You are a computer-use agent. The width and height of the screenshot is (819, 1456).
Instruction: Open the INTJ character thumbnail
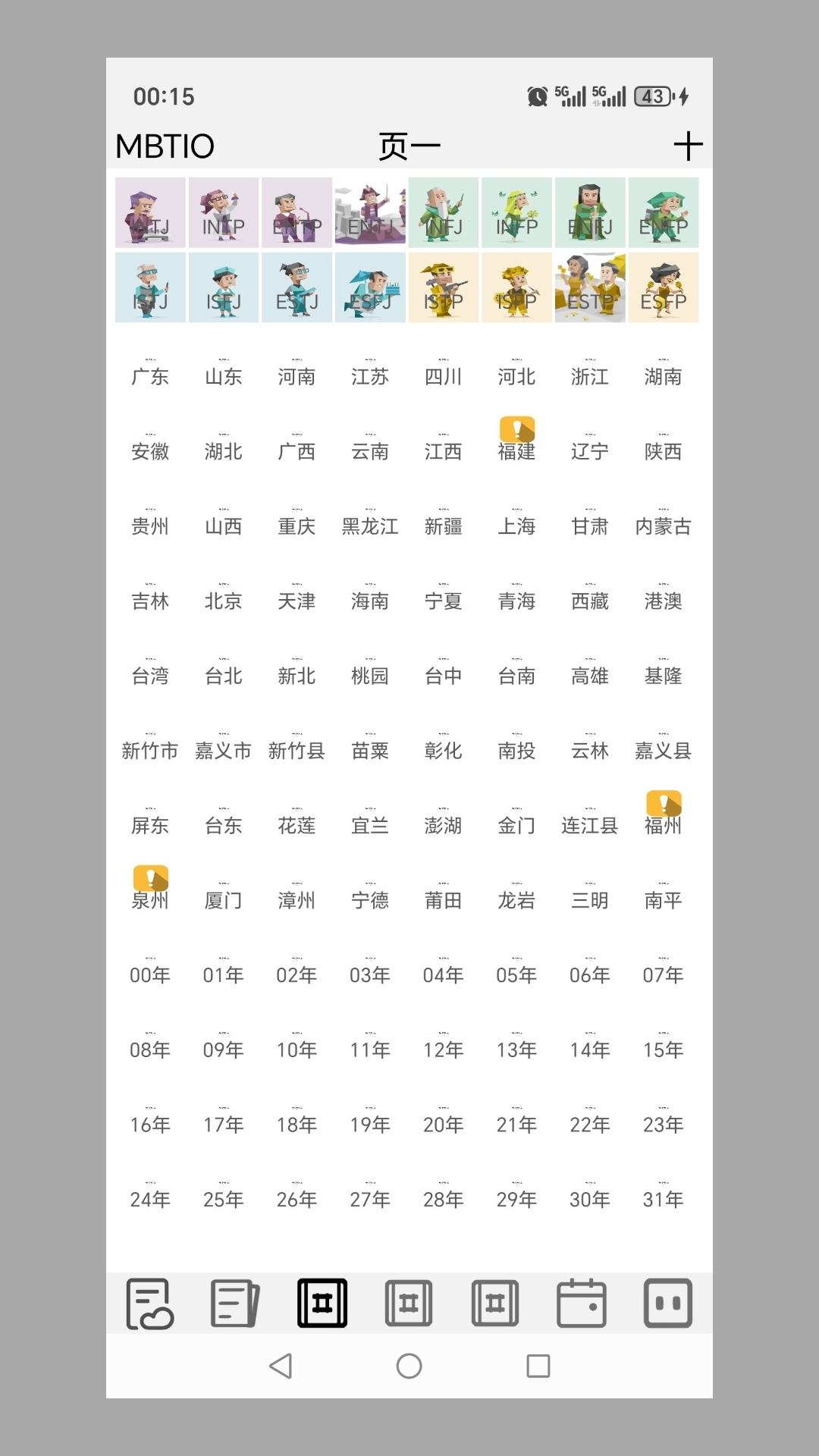(149, 213)
